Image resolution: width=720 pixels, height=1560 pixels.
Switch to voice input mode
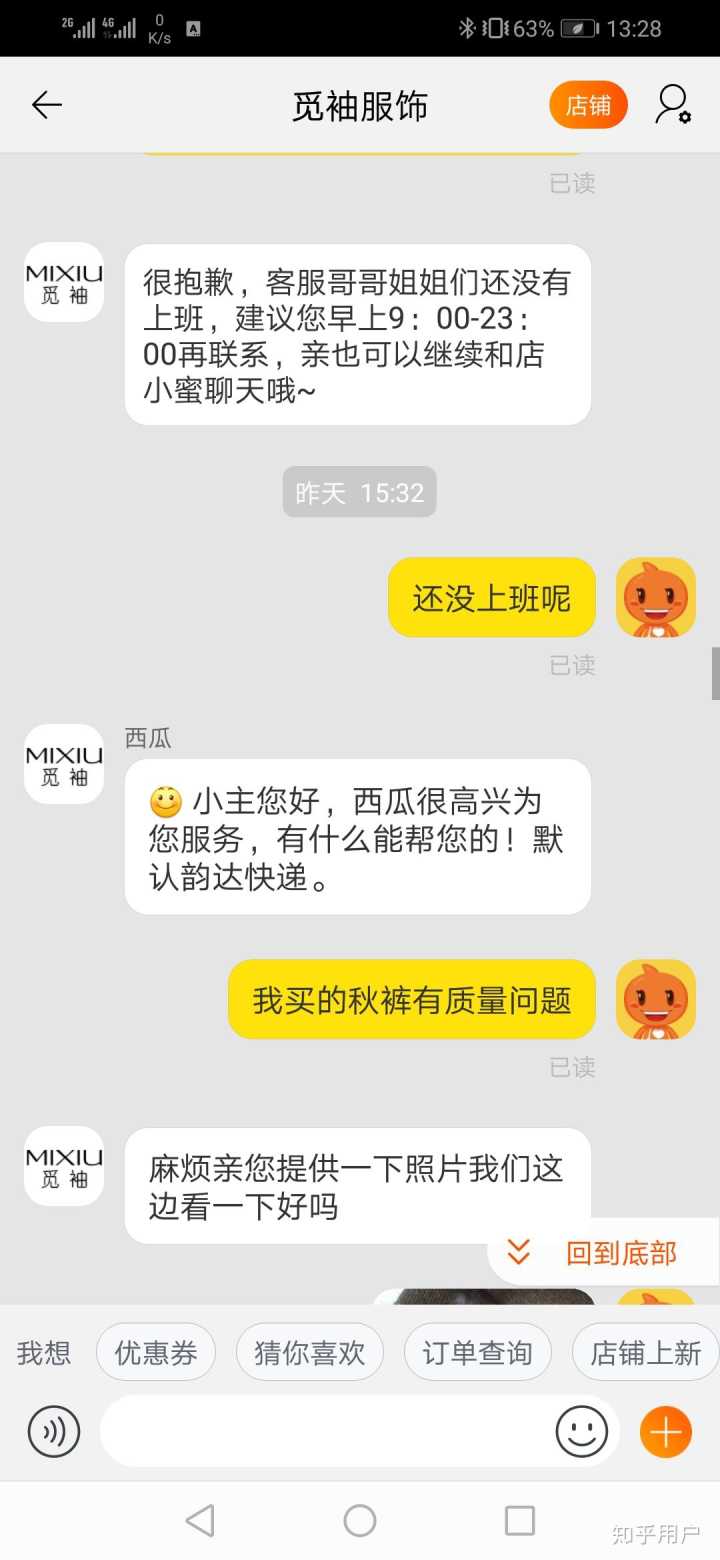click(53, 1431)
